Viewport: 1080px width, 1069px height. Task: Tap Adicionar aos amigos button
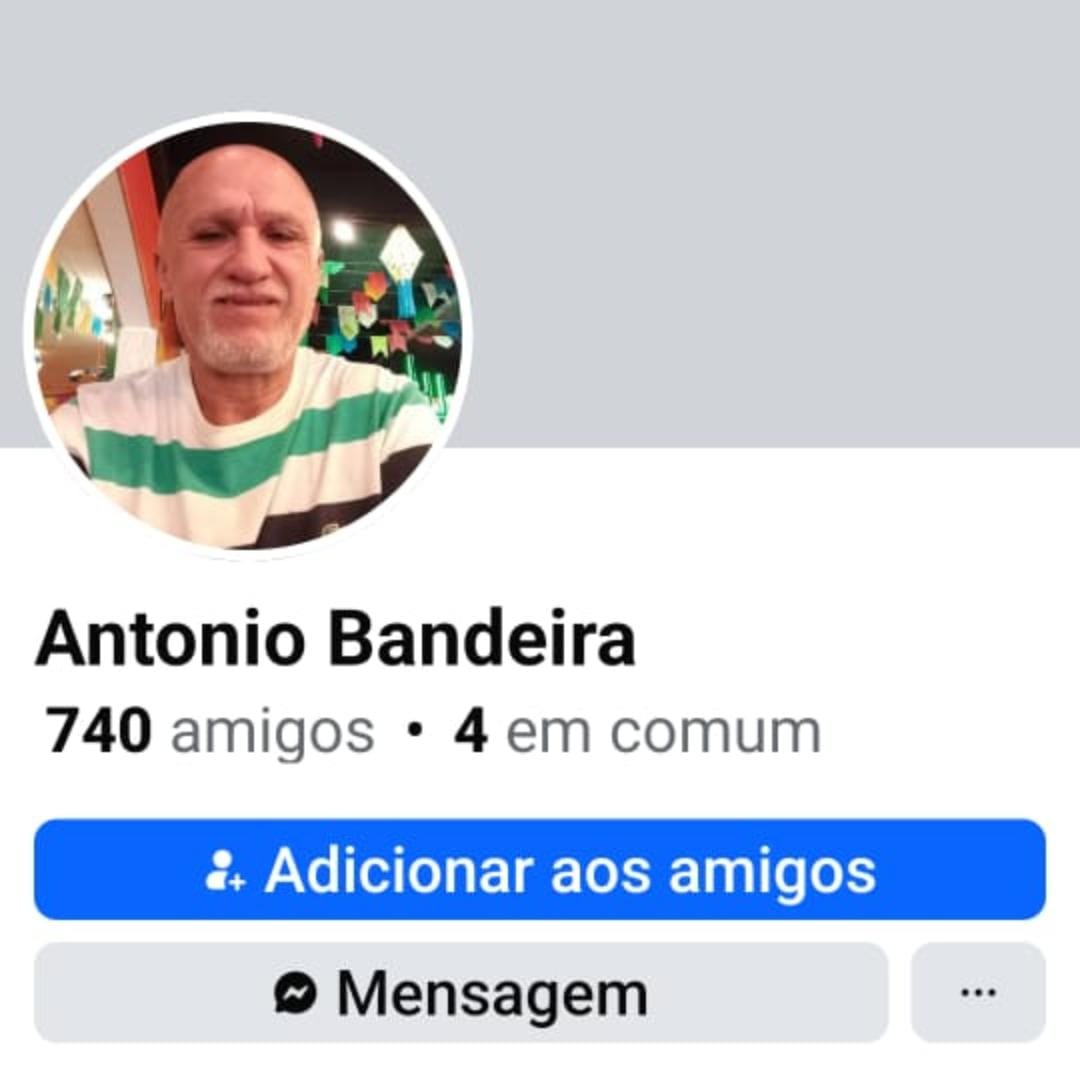(540, 869)
